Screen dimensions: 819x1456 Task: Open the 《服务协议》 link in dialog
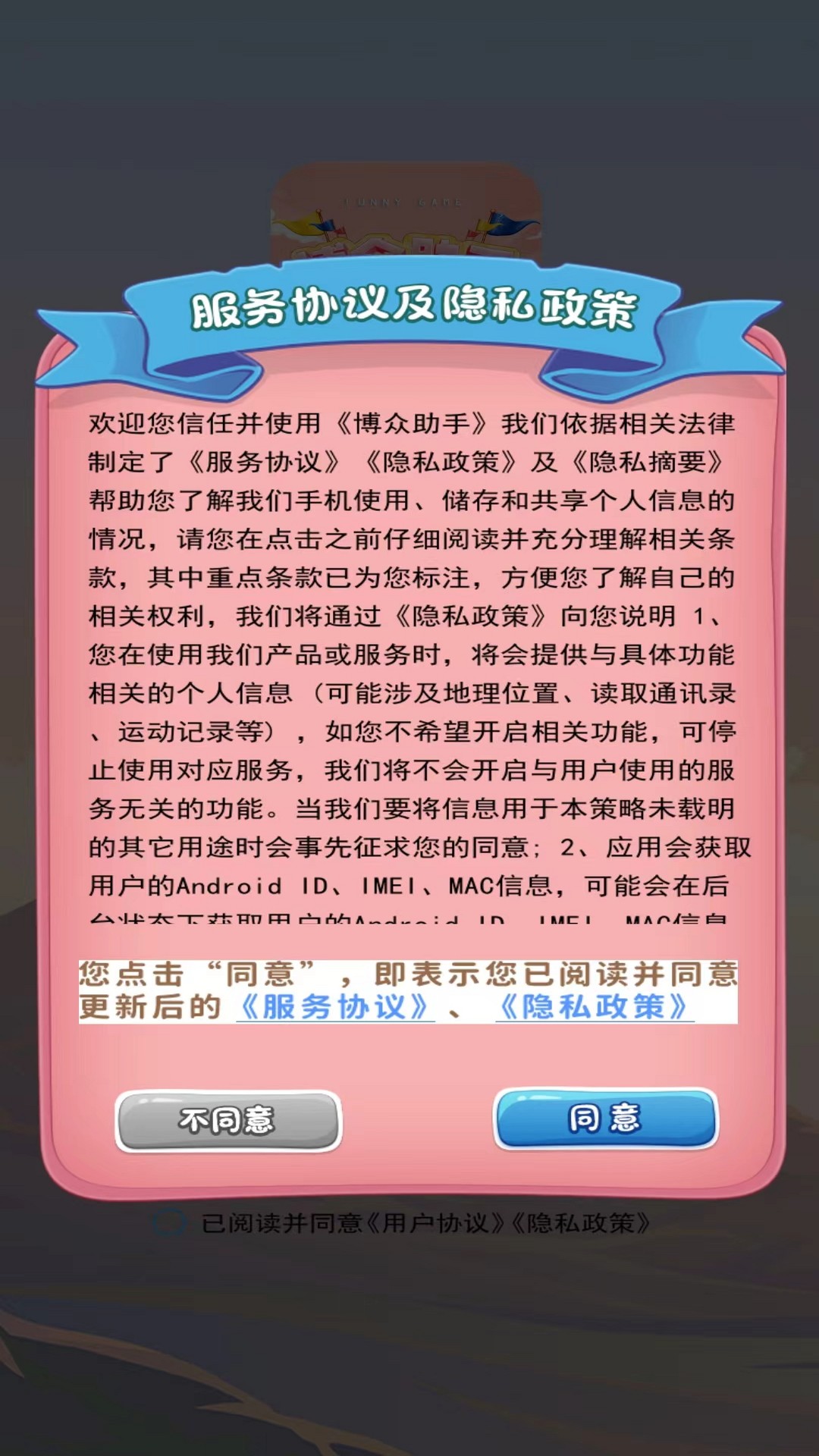coord(335,1007)
